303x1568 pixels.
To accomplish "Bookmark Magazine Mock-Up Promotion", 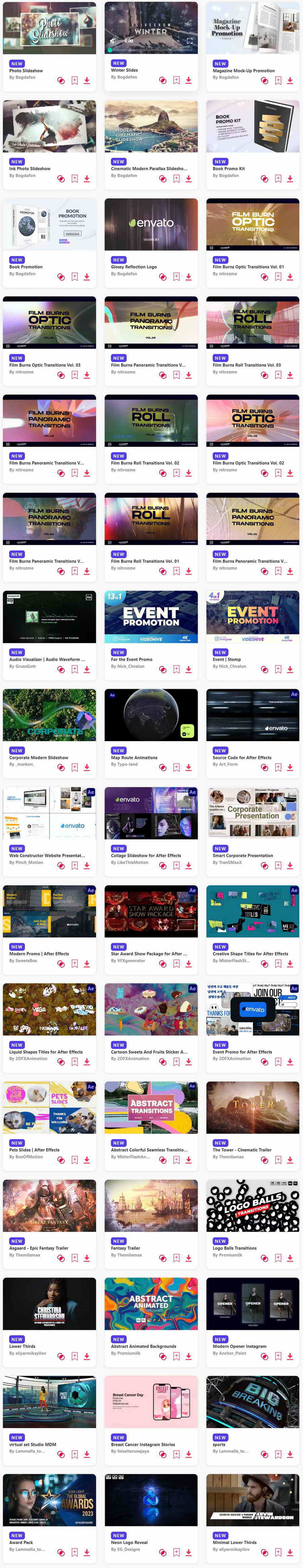I will pyautogui.click(x=278, y=80).
